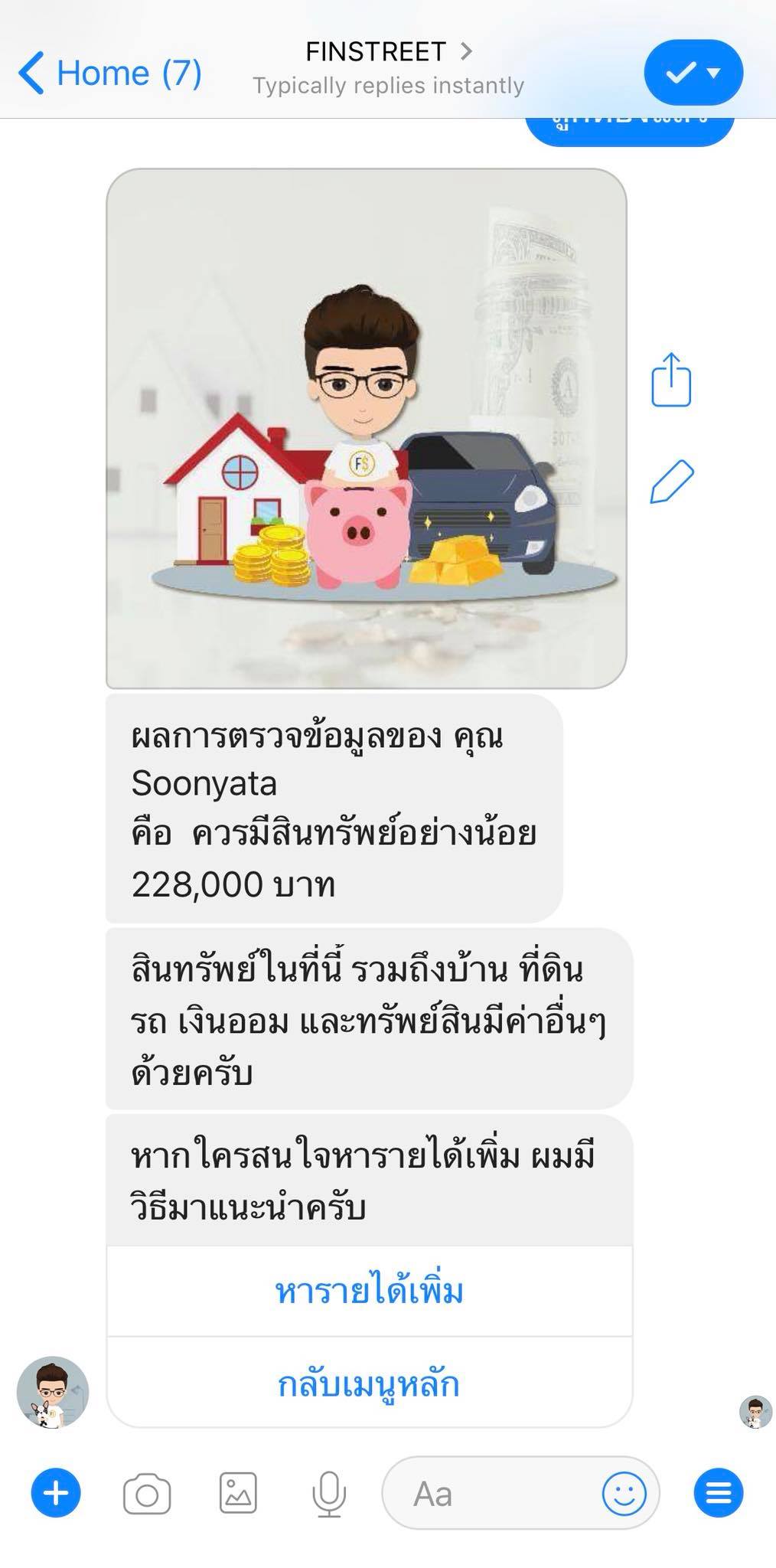The image size is (776, 1568).
Task: Open the savings illustration image
Action: [366, 428]
